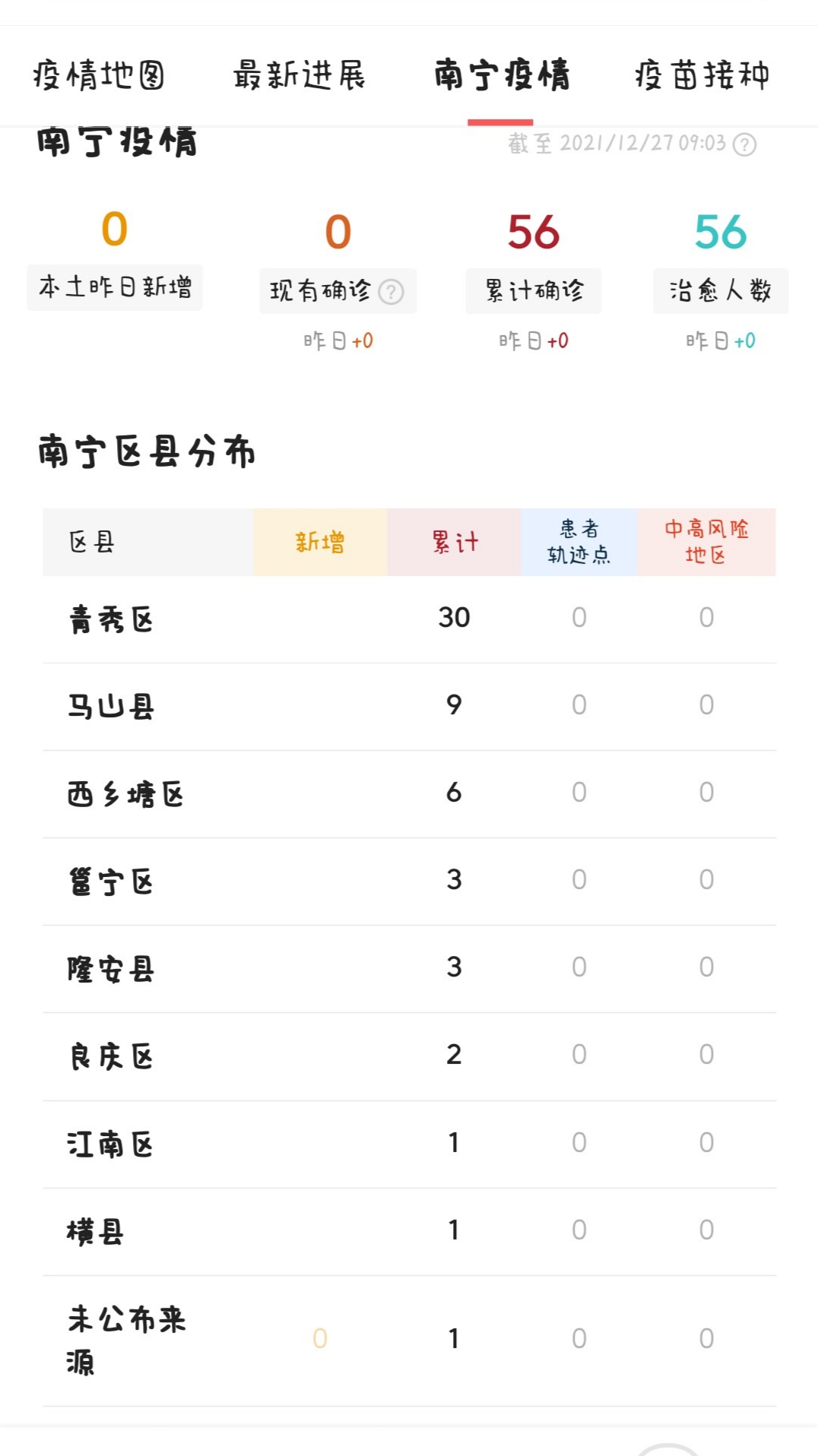Open the question mark next to 现有确诊

point(391,292)
